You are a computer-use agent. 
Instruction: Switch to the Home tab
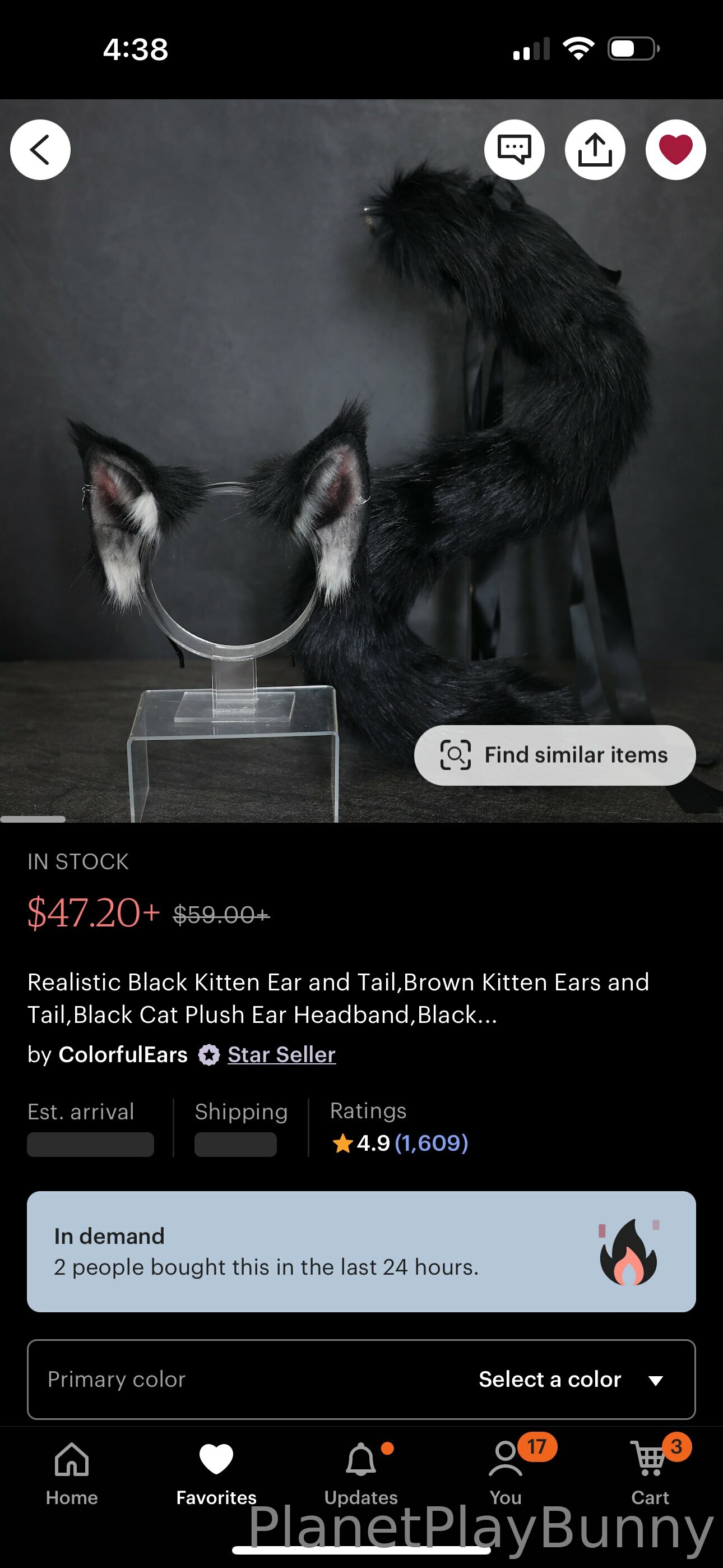coord(72,1472)
